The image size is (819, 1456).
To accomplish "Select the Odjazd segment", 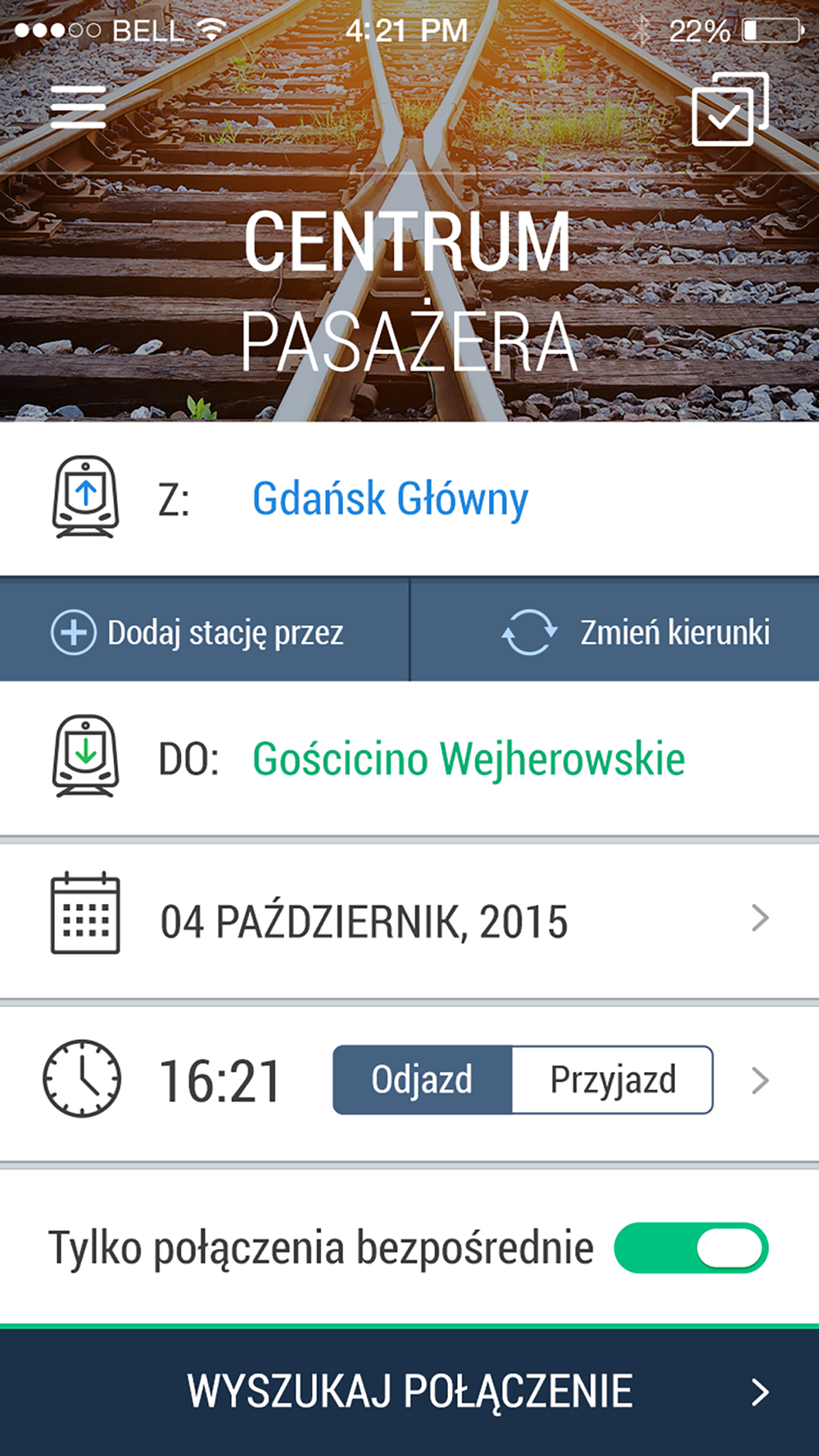I will tap(423, 1079).
